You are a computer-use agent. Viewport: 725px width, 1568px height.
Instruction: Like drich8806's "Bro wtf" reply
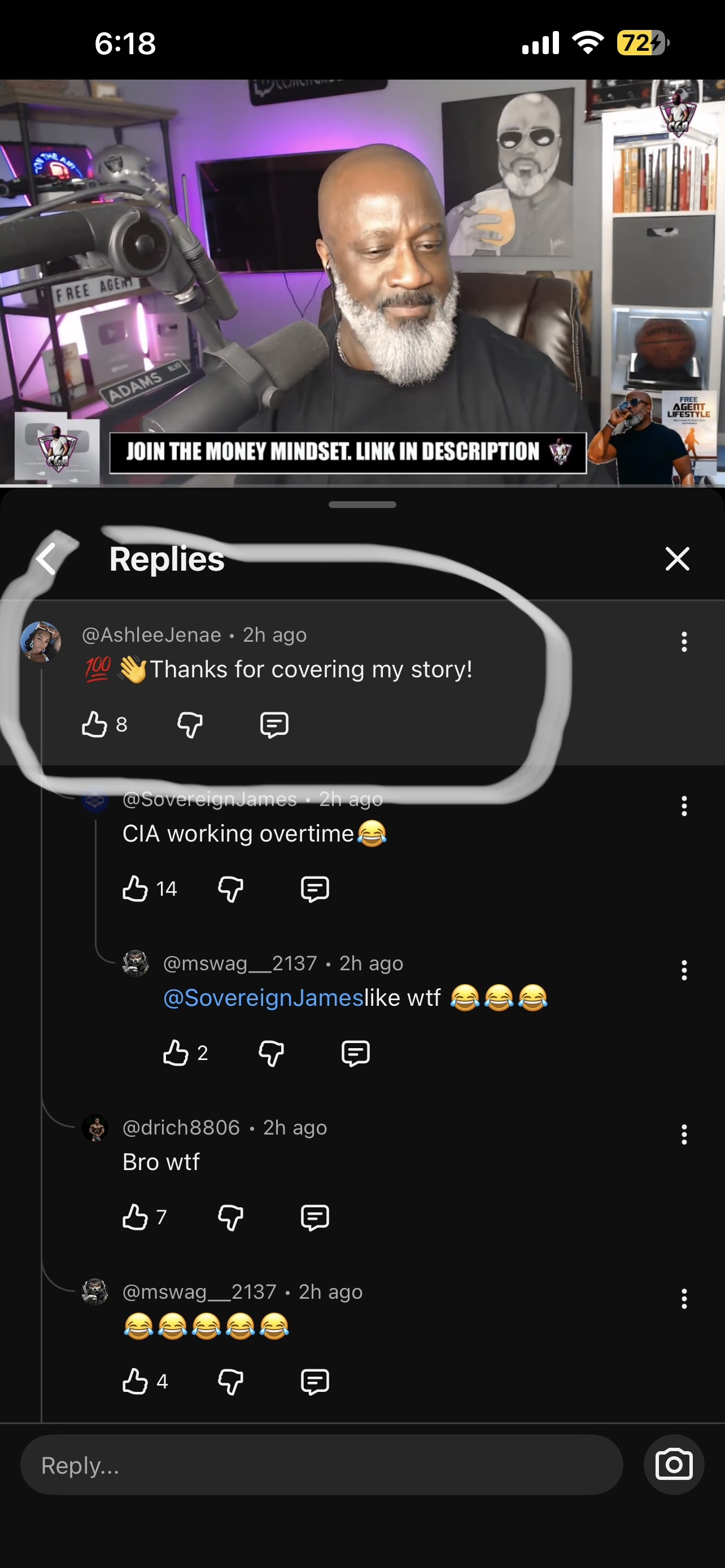(135, 1217)
